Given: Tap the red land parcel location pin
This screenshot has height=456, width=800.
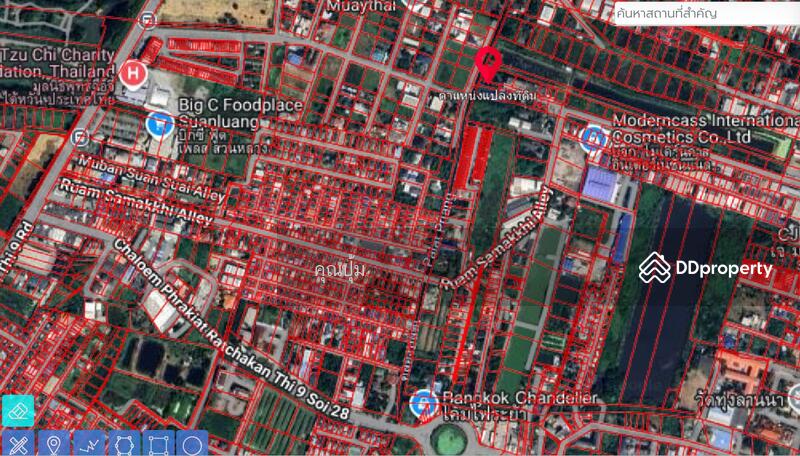Looking at the screenshot, I should tap(487, 64).
